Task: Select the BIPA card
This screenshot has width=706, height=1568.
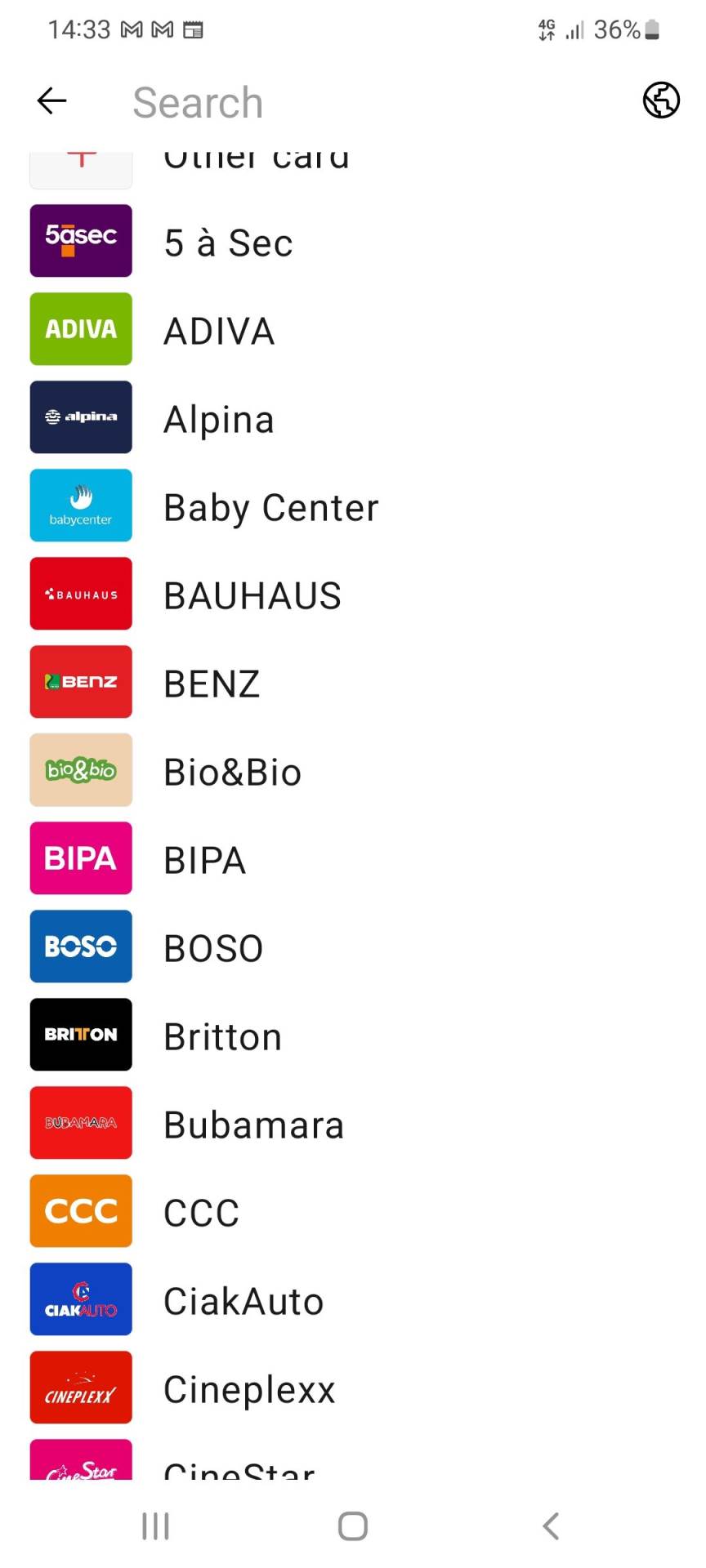Action: pyautogui.click(x=204, y=860)
